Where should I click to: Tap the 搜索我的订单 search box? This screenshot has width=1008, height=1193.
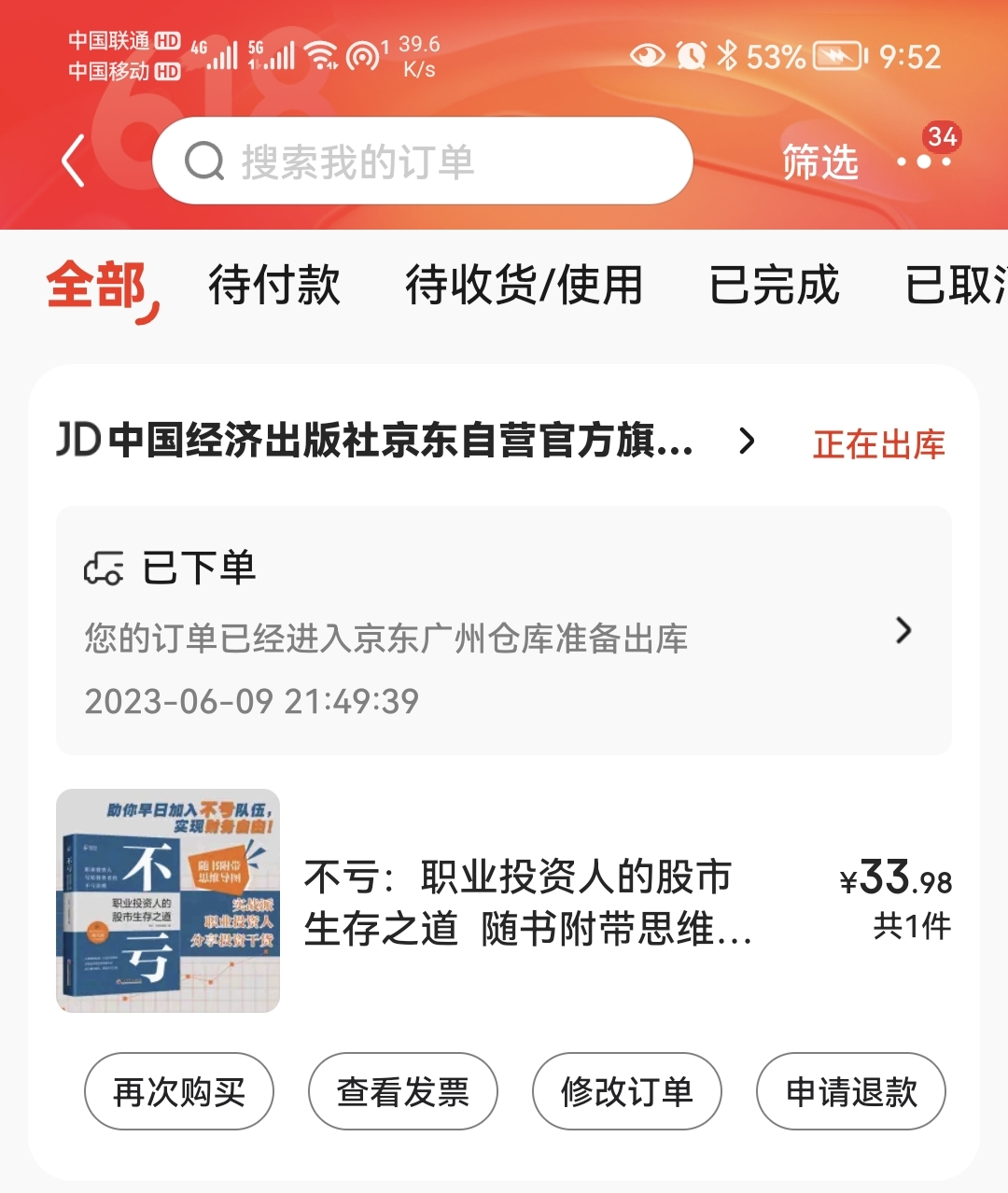(422, 161)
